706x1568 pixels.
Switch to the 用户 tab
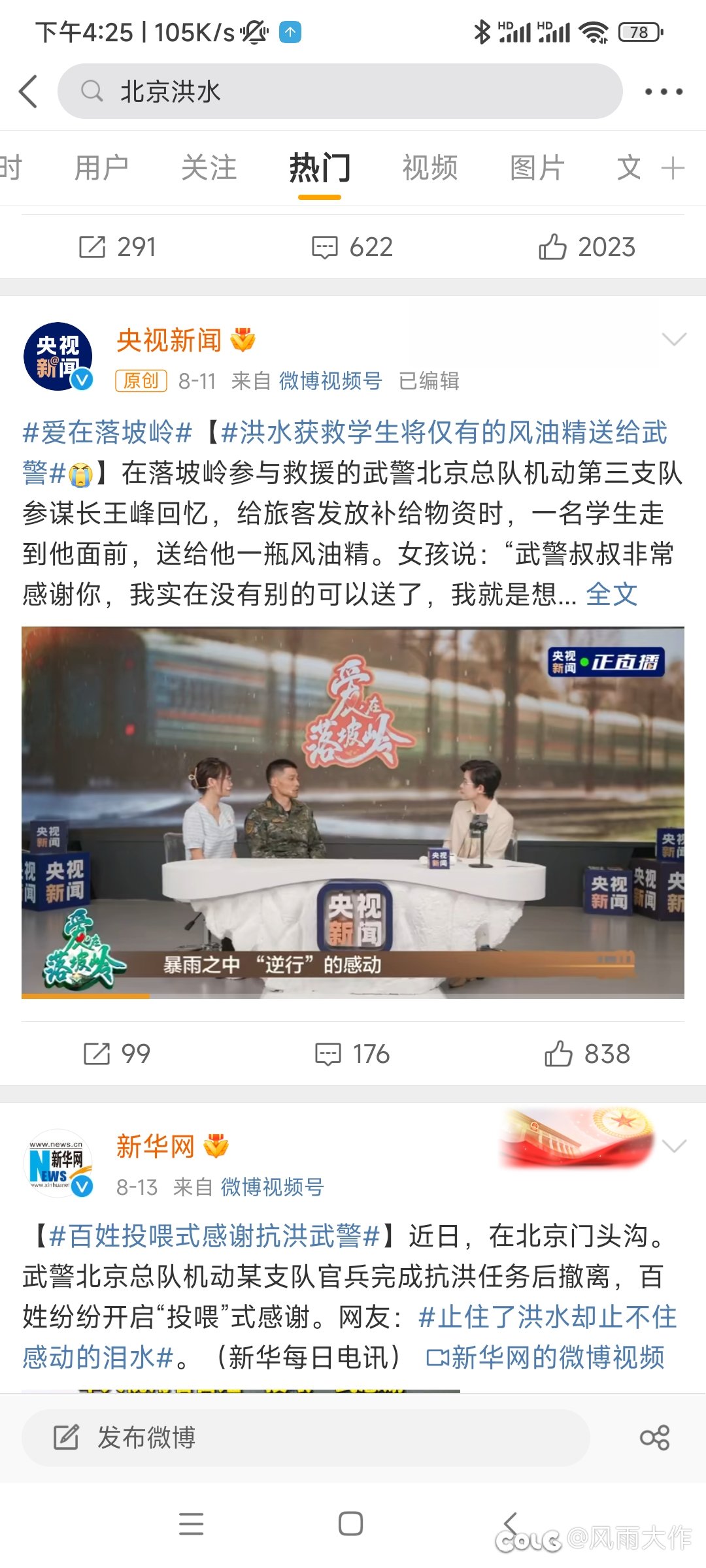click(101, 168)
